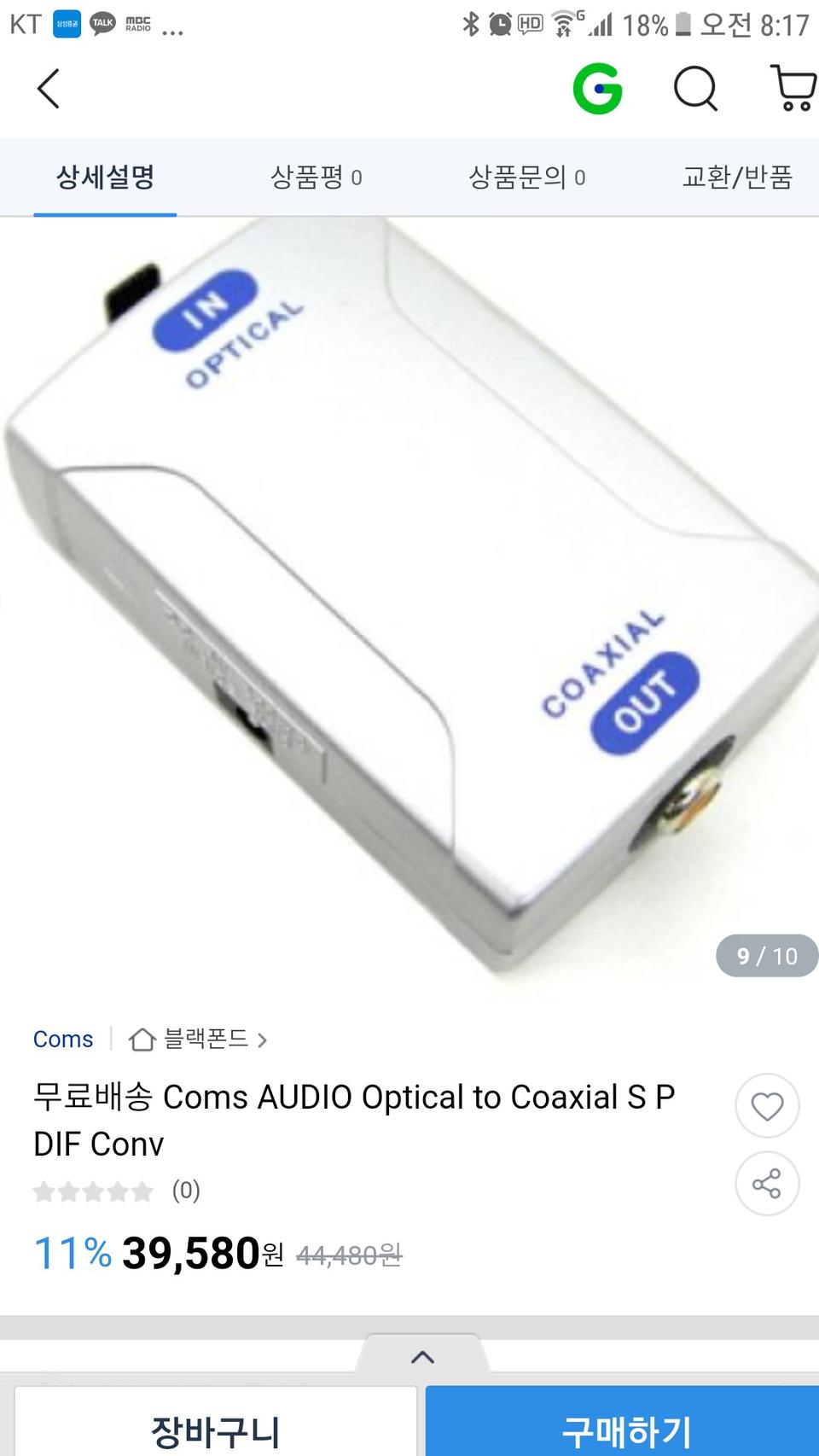Viewport: 819px width, 1456px height.
Task: Go back using the back arrow
Action: coord(48,88)
